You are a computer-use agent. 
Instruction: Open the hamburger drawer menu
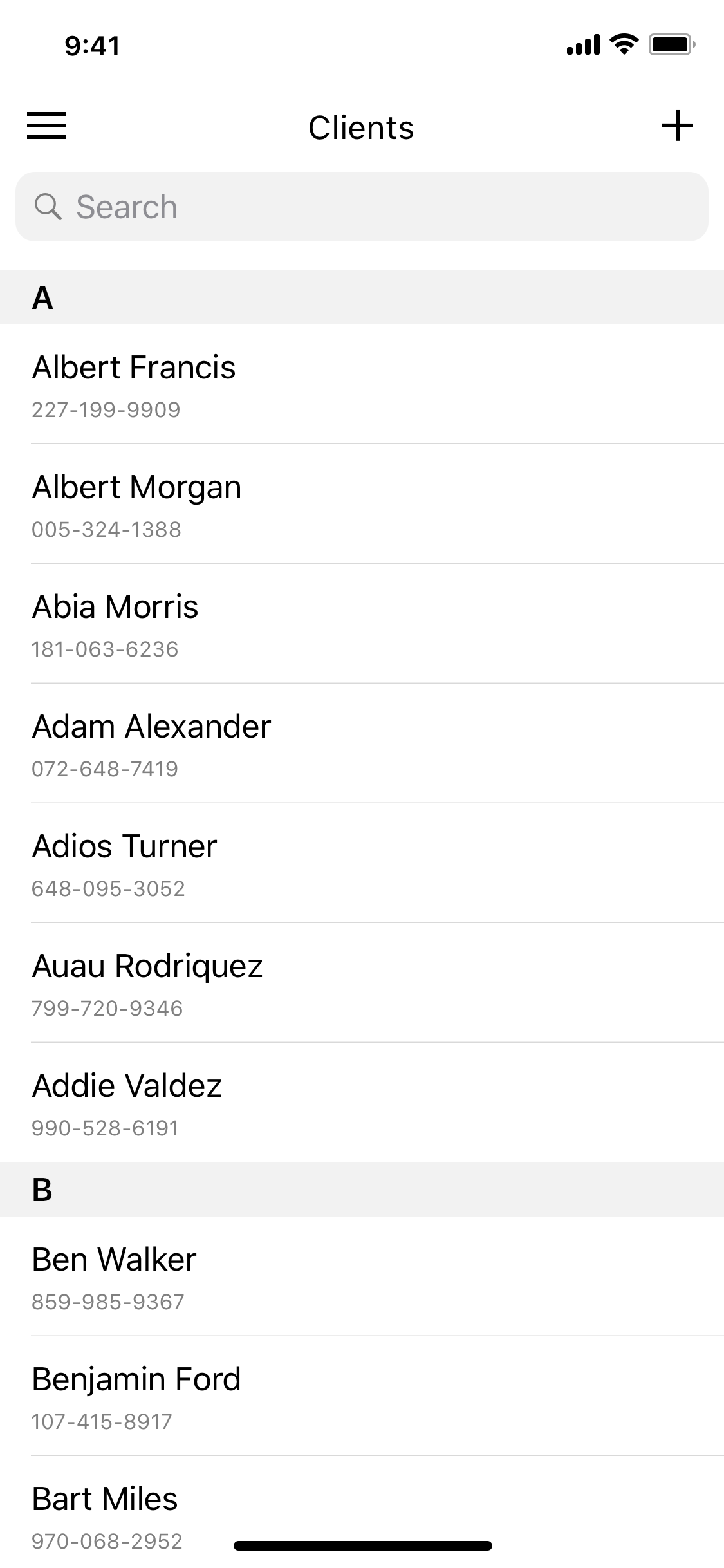tap(46, 126)
